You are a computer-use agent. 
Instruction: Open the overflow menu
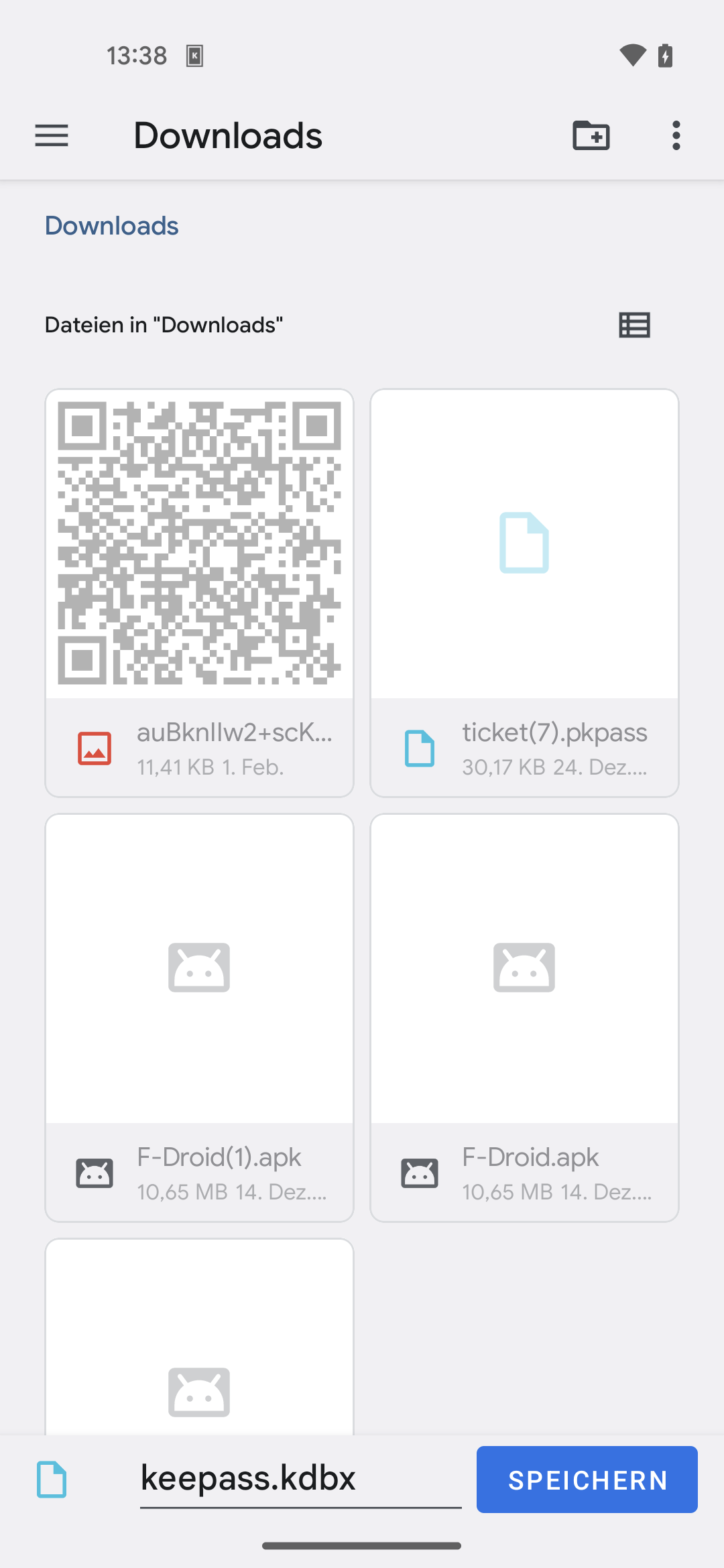(x=676, y=135)
